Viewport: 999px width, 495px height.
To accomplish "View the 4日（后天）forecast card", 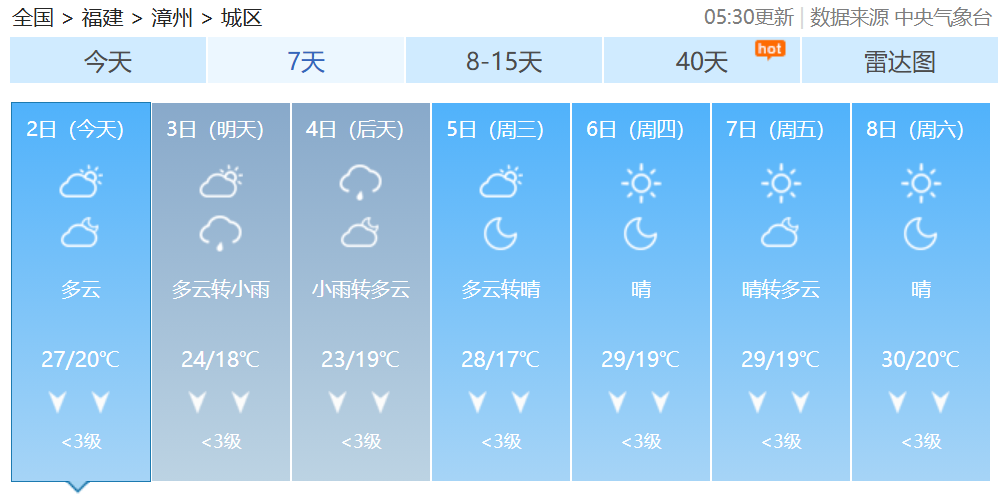I will tap(360, 290).
